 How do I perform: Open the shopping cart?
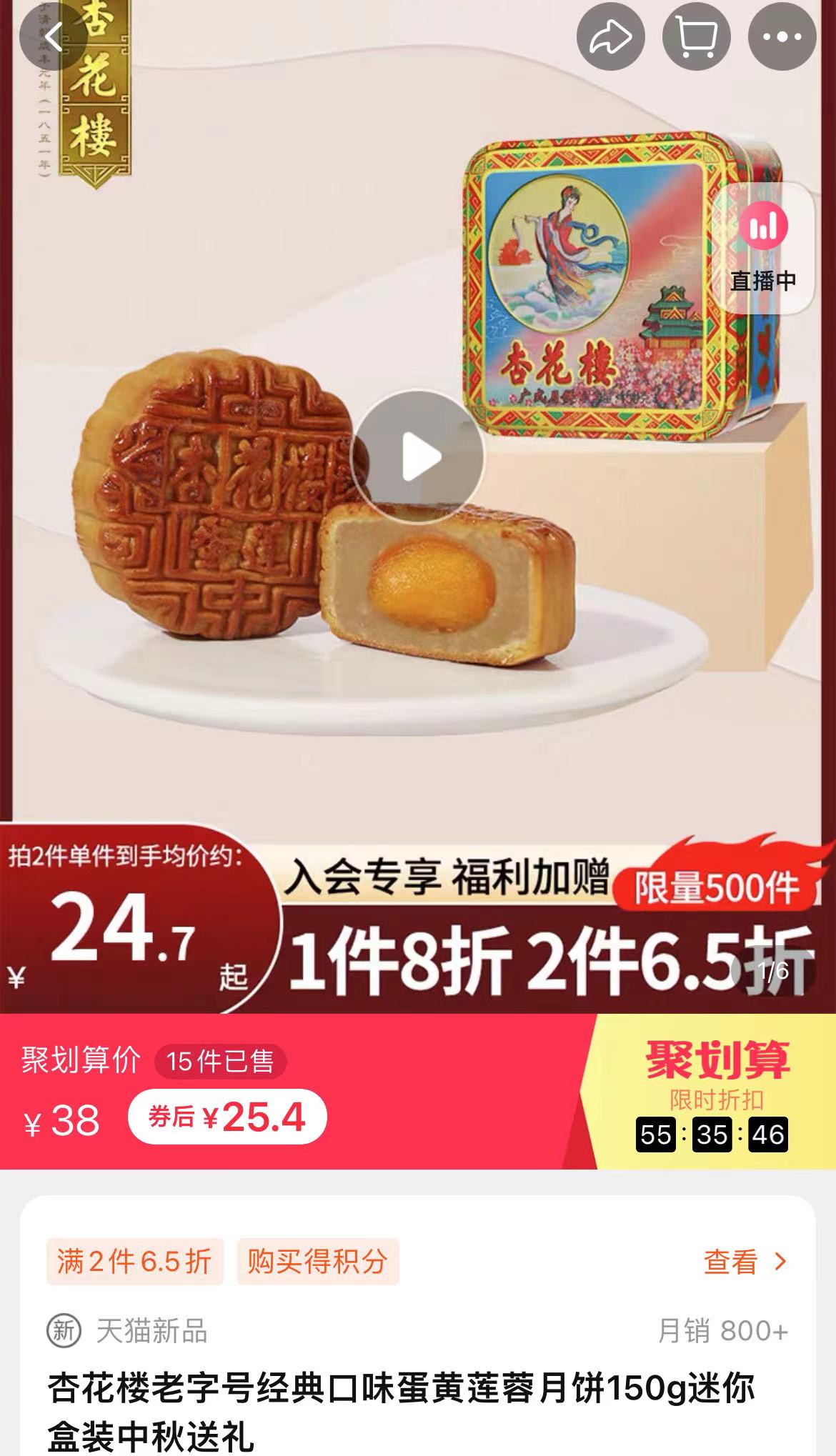696,37
